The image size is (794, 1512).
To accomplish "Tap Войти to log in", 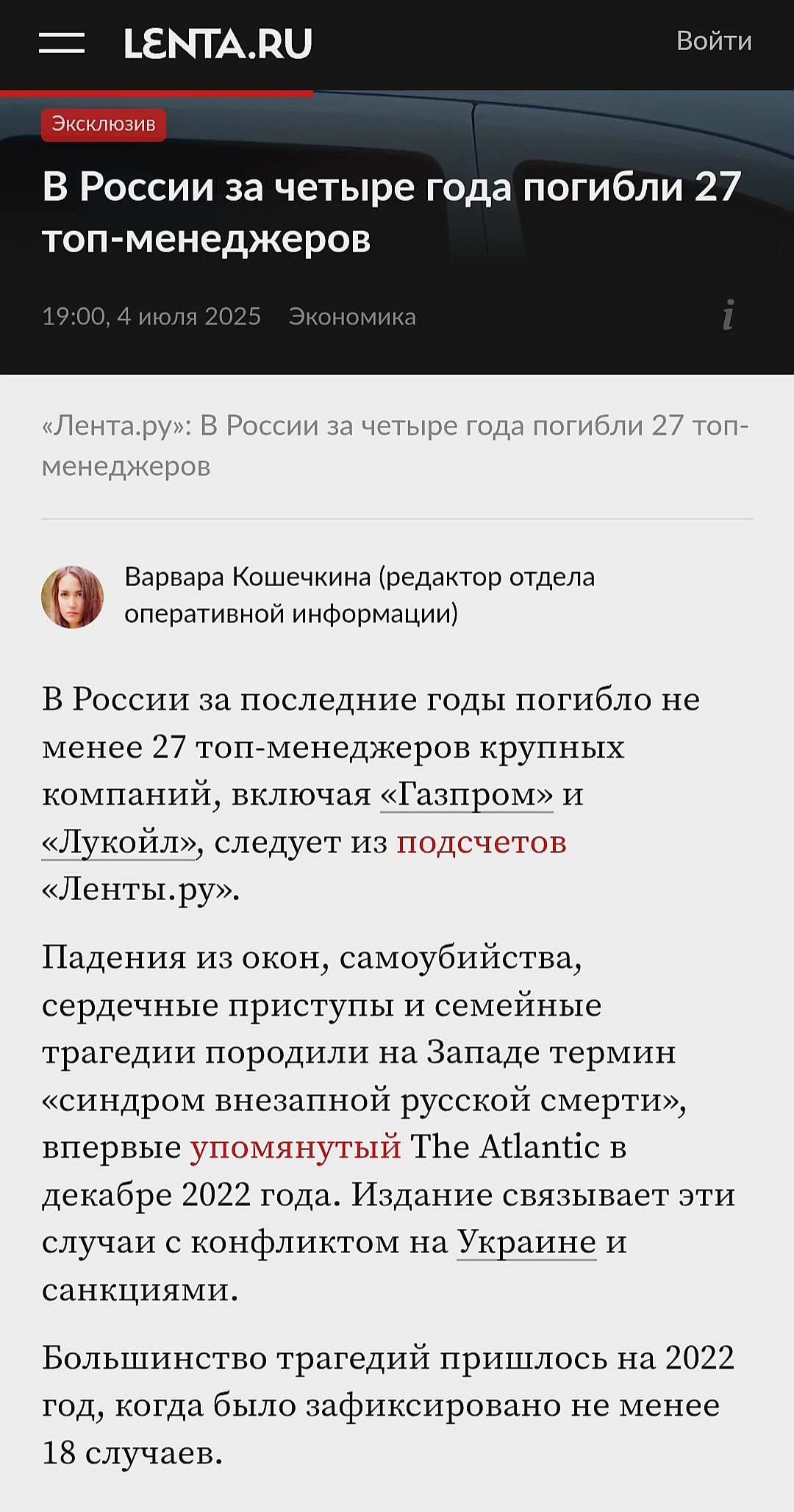I will (x=713, y=41).
